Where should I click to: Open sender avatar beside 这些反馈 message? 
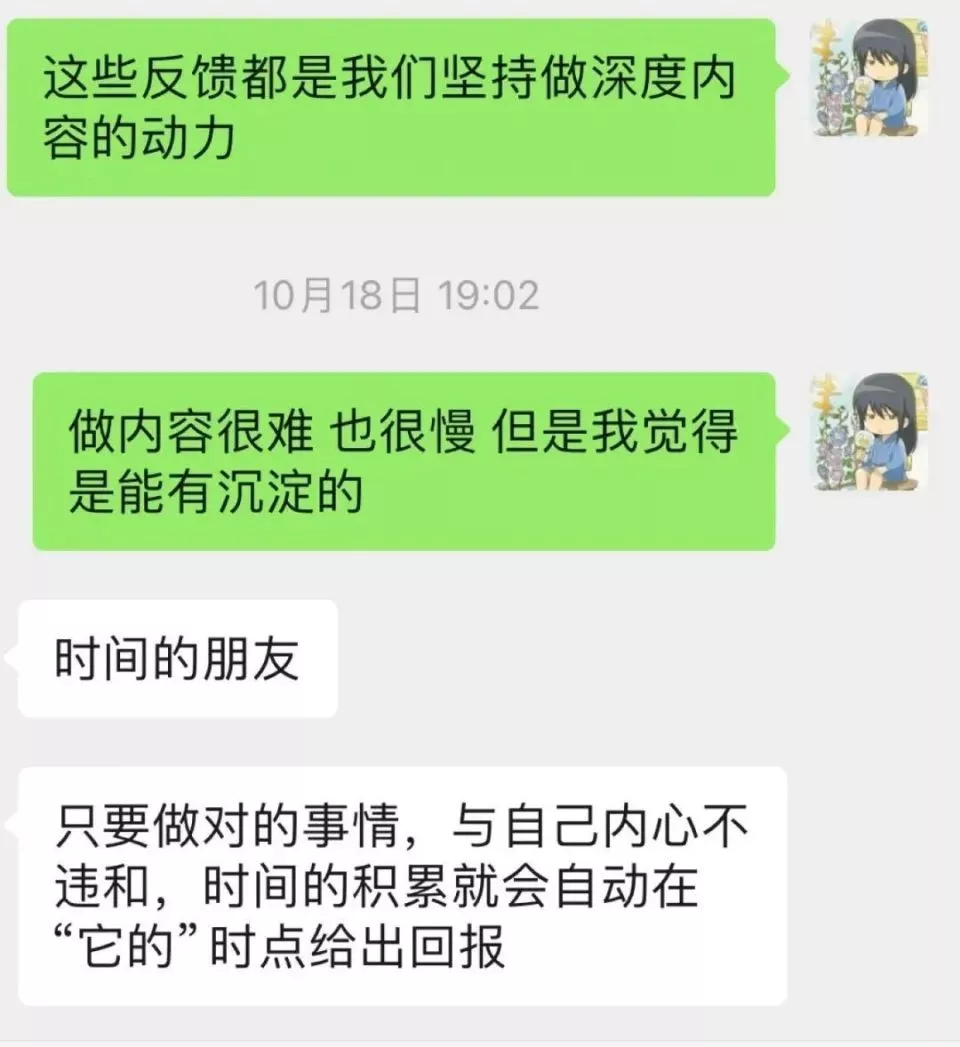[868, 78]
